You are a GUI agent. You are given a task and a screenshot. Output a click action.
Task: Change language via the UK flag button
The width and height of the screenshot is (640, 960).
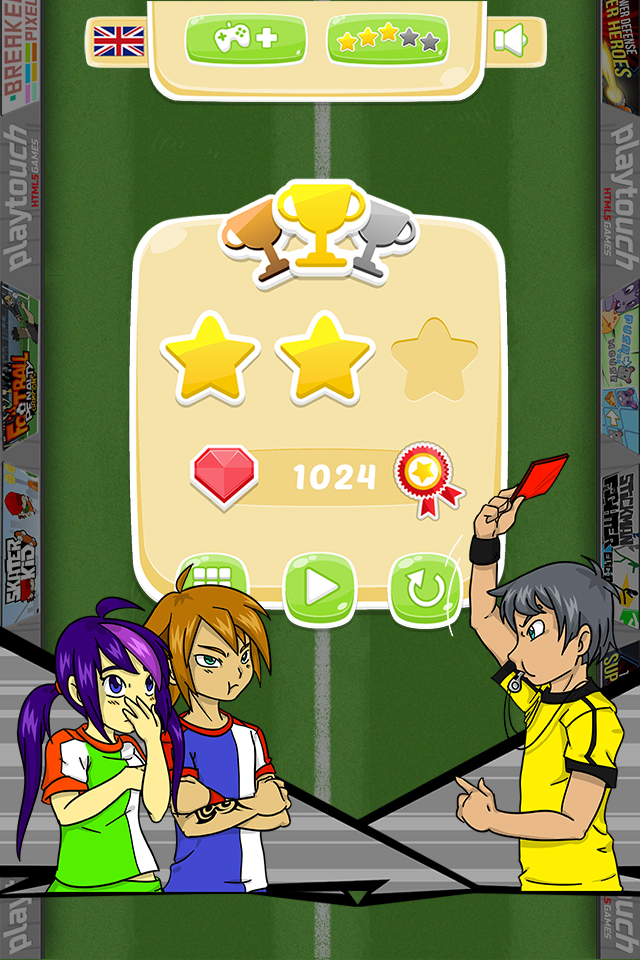point(118,41)
